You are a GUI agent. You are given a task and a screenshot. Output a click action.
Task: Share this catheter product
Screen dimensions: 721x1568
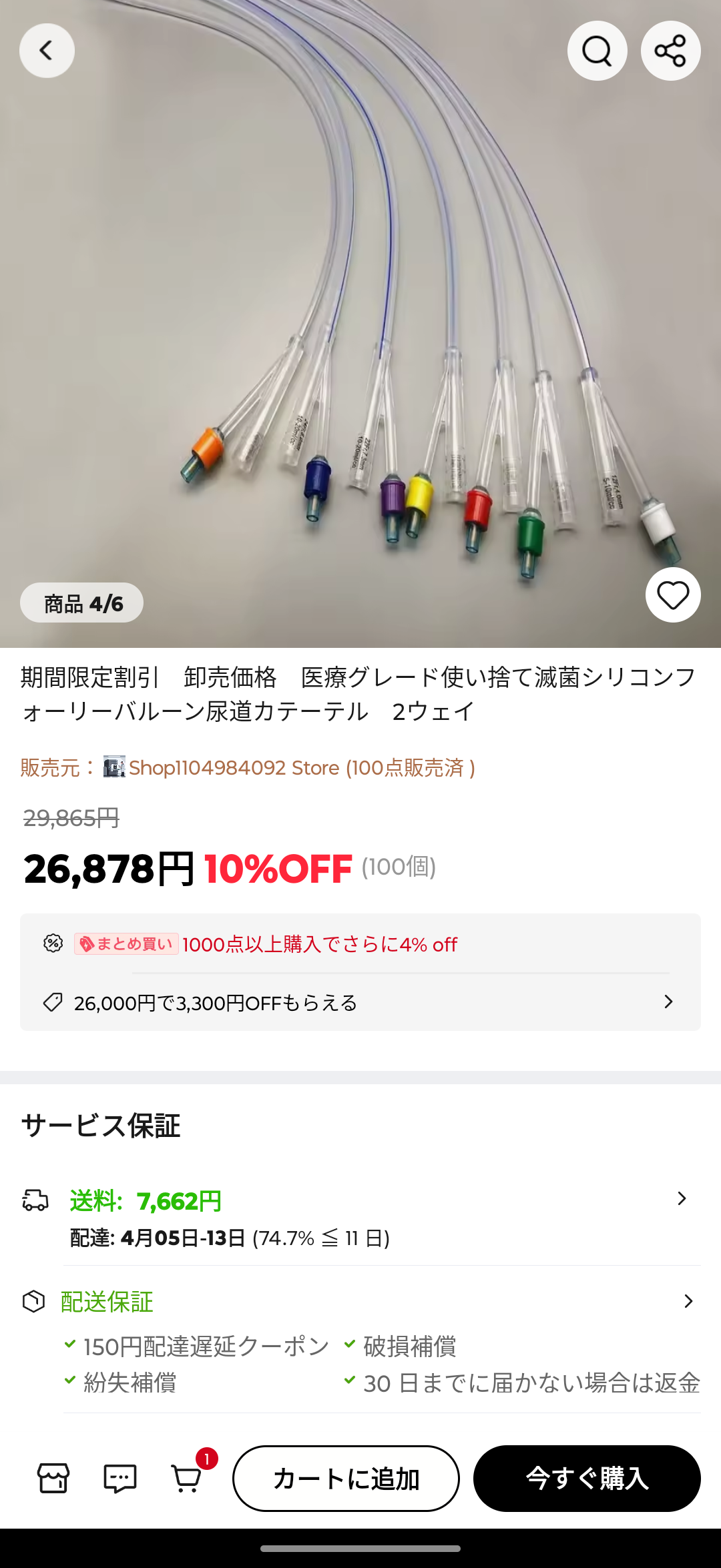point(670,51)
